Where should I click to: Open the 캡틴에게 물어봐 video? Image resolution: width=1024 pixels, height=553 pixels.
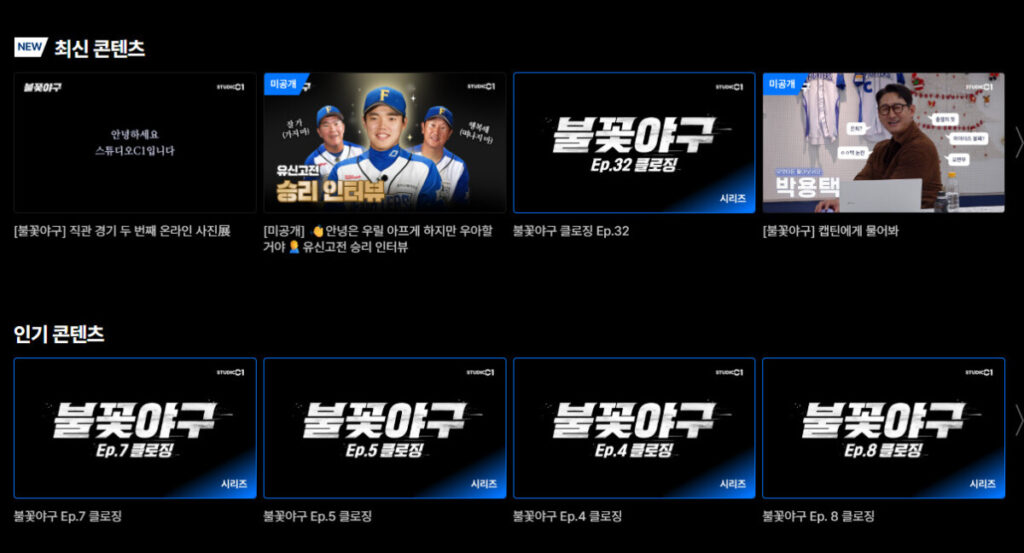[883, 142]
